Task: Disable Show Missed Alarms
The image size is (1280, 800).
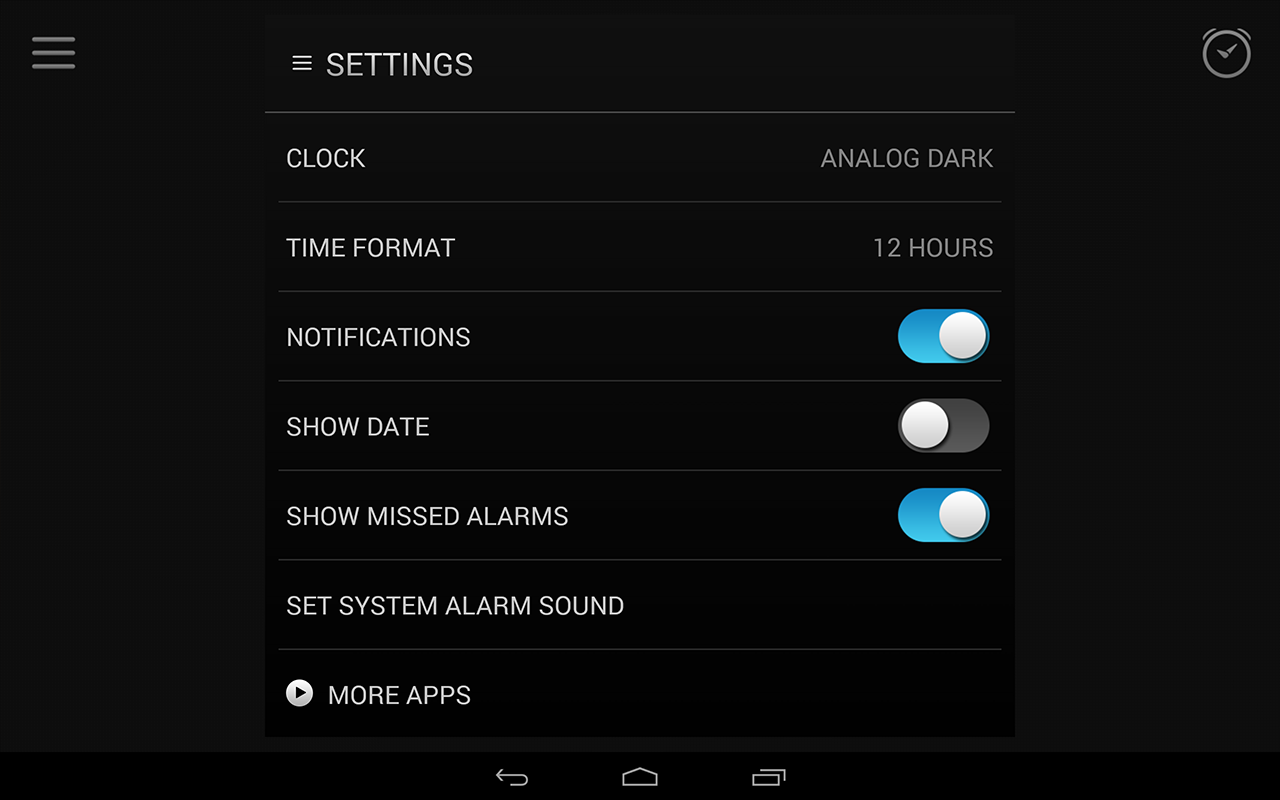Action: click(943, 515)
